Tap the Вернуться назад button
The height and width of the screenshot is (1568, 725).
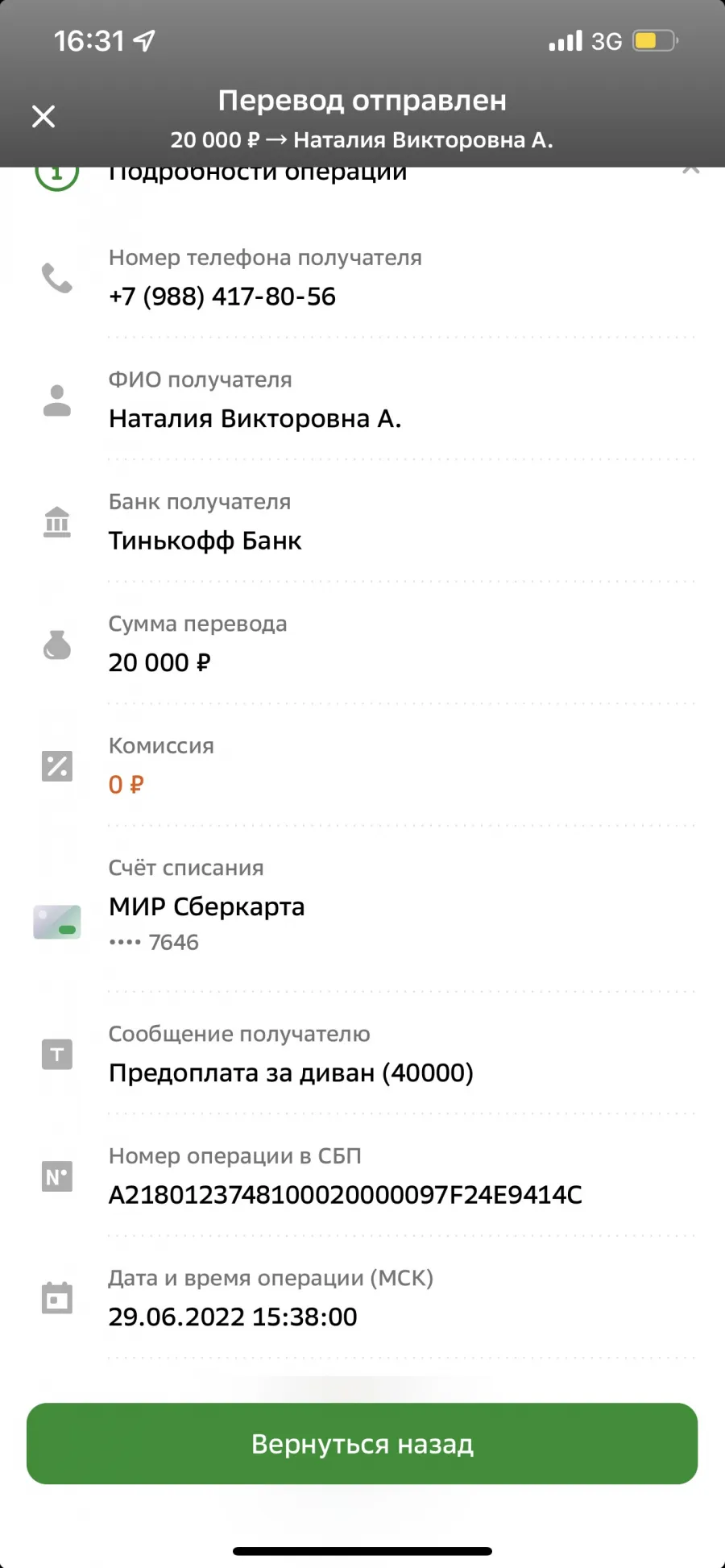tap(362, 1444)
